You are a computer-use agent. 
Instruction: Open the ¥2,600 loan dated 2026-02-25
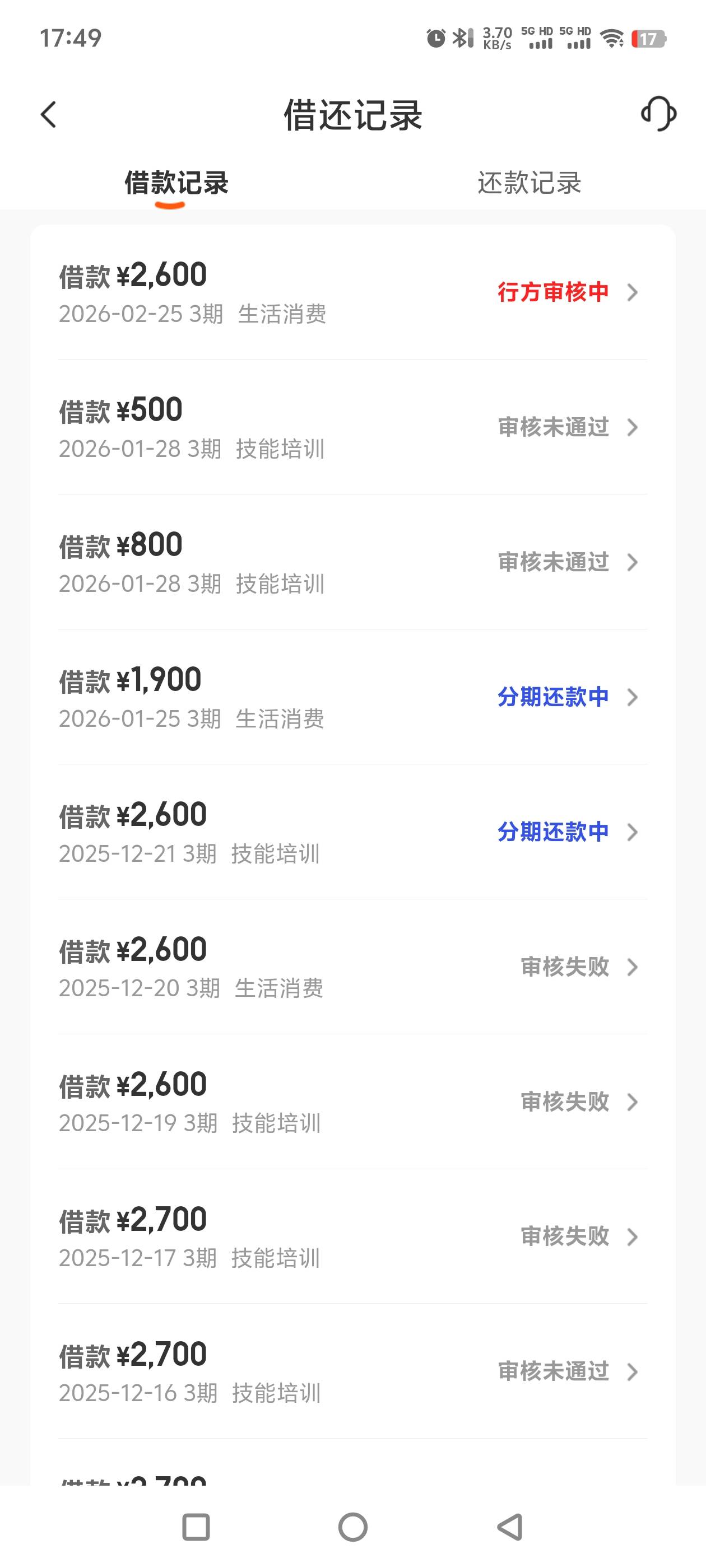coord(352,292)
